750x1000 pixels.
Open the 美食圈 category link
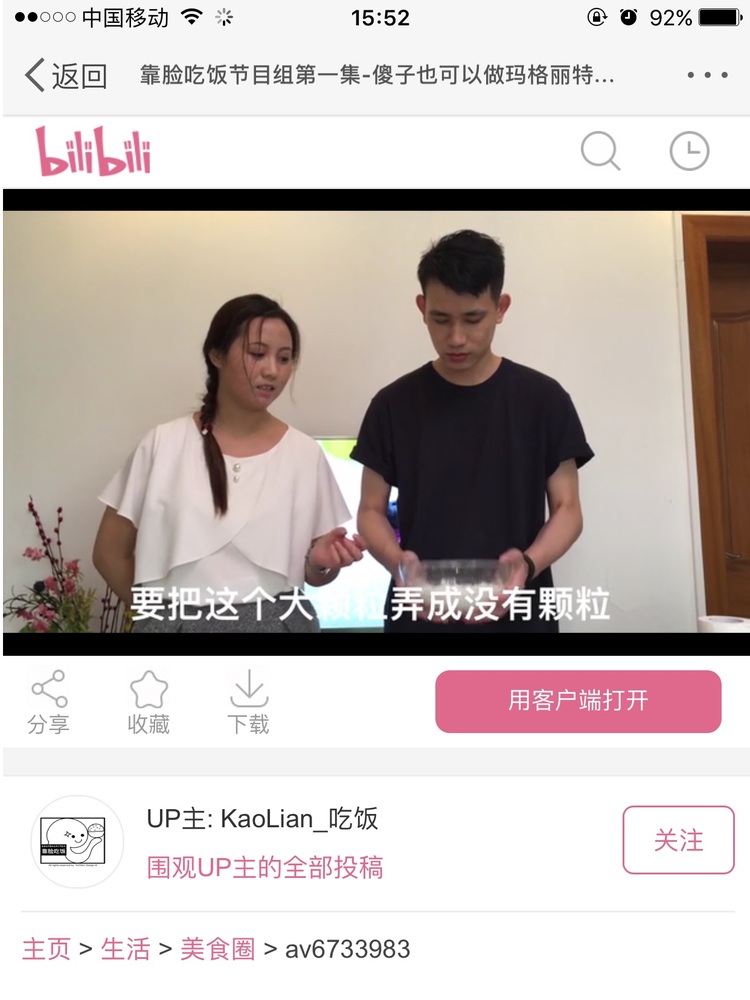(217, 948)
